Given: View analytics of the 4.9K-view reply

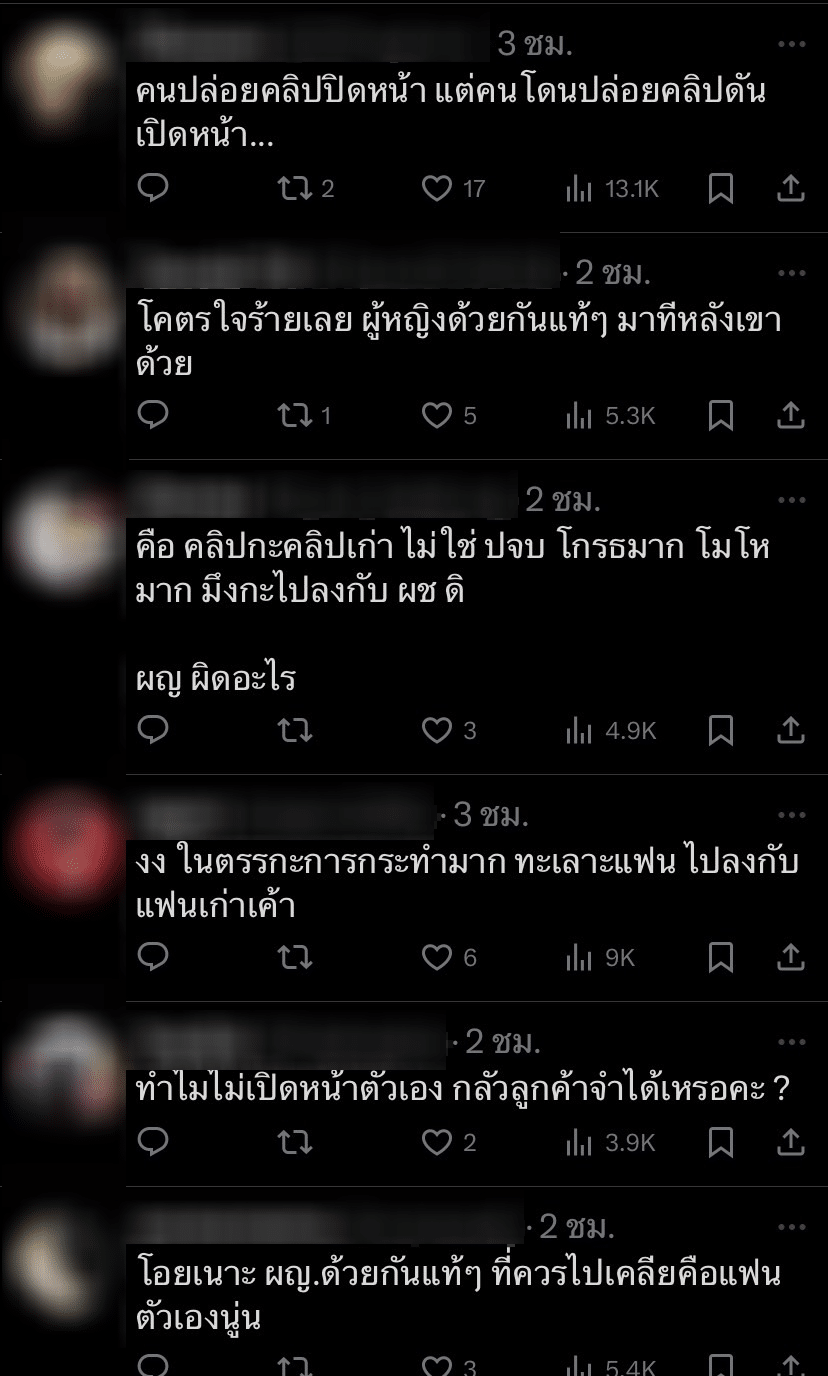Looking at the screenshot, I should coord(579,731).
